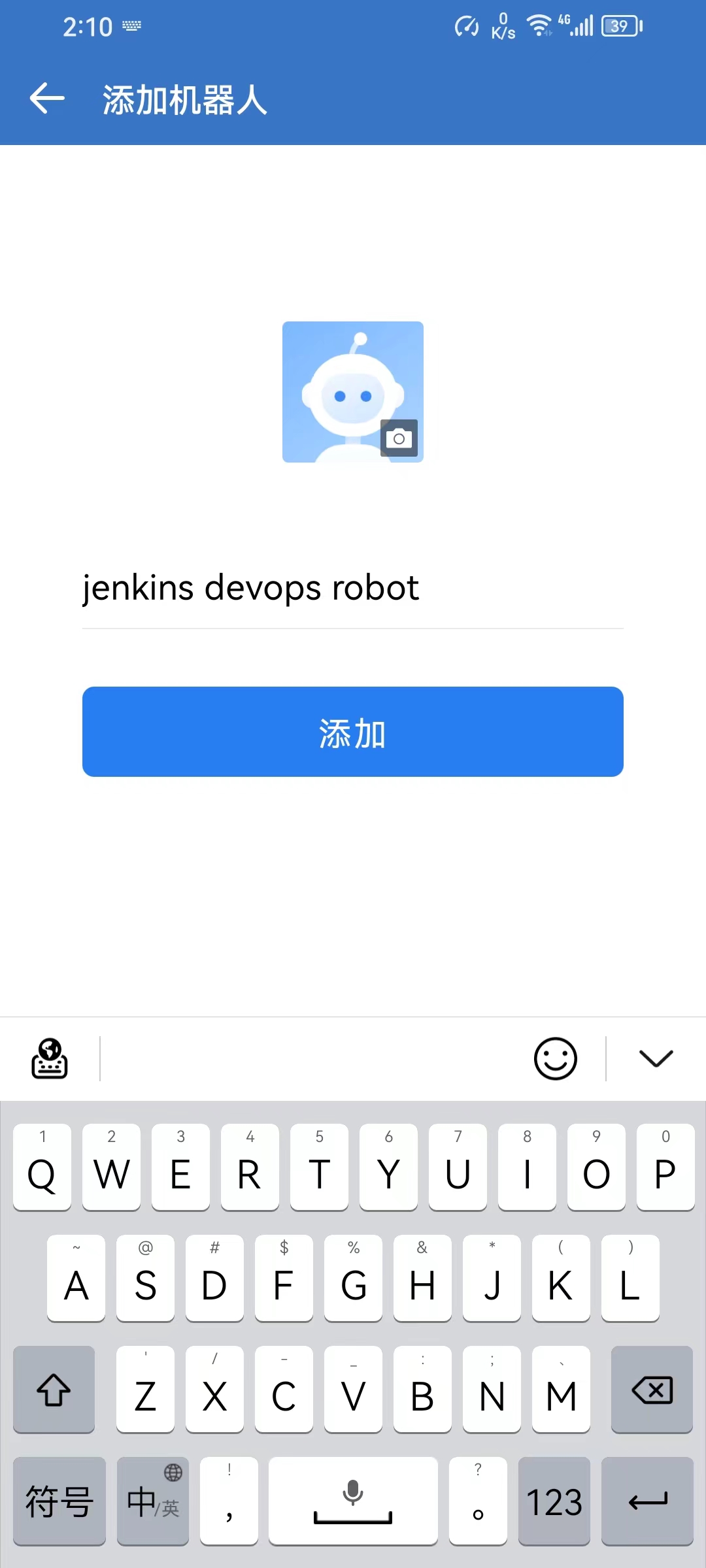Viewport: 706px width, 1568px height.
Task: Switch between 中/英 input languages
Action: (x=152, y=1501)
